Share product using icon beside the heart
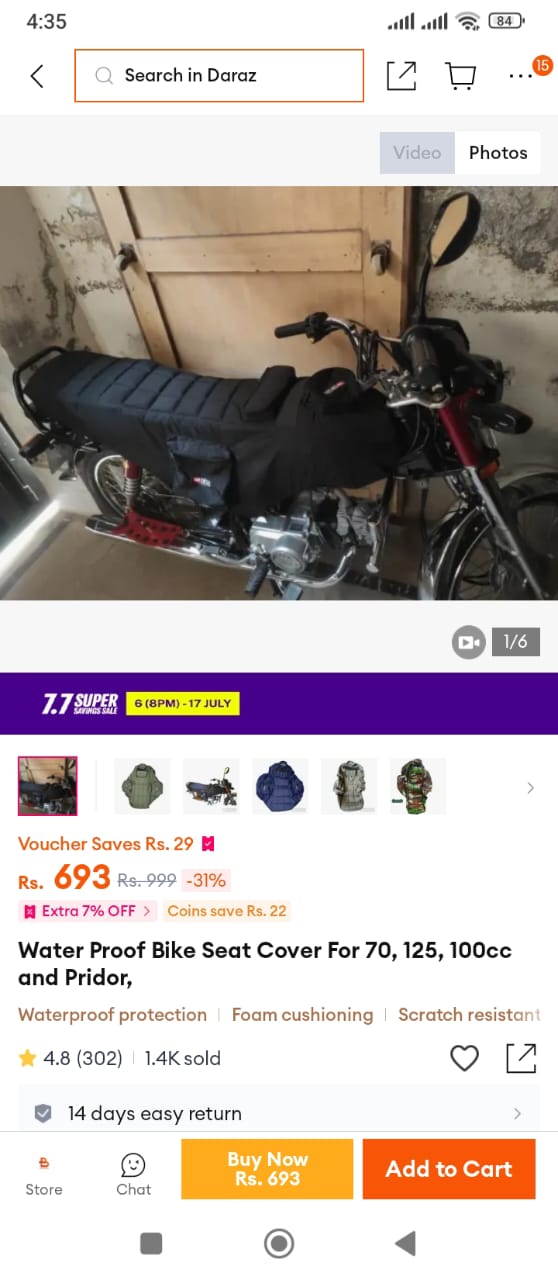The height and width of the screenshot is (1280, 558). [521, 1058]
